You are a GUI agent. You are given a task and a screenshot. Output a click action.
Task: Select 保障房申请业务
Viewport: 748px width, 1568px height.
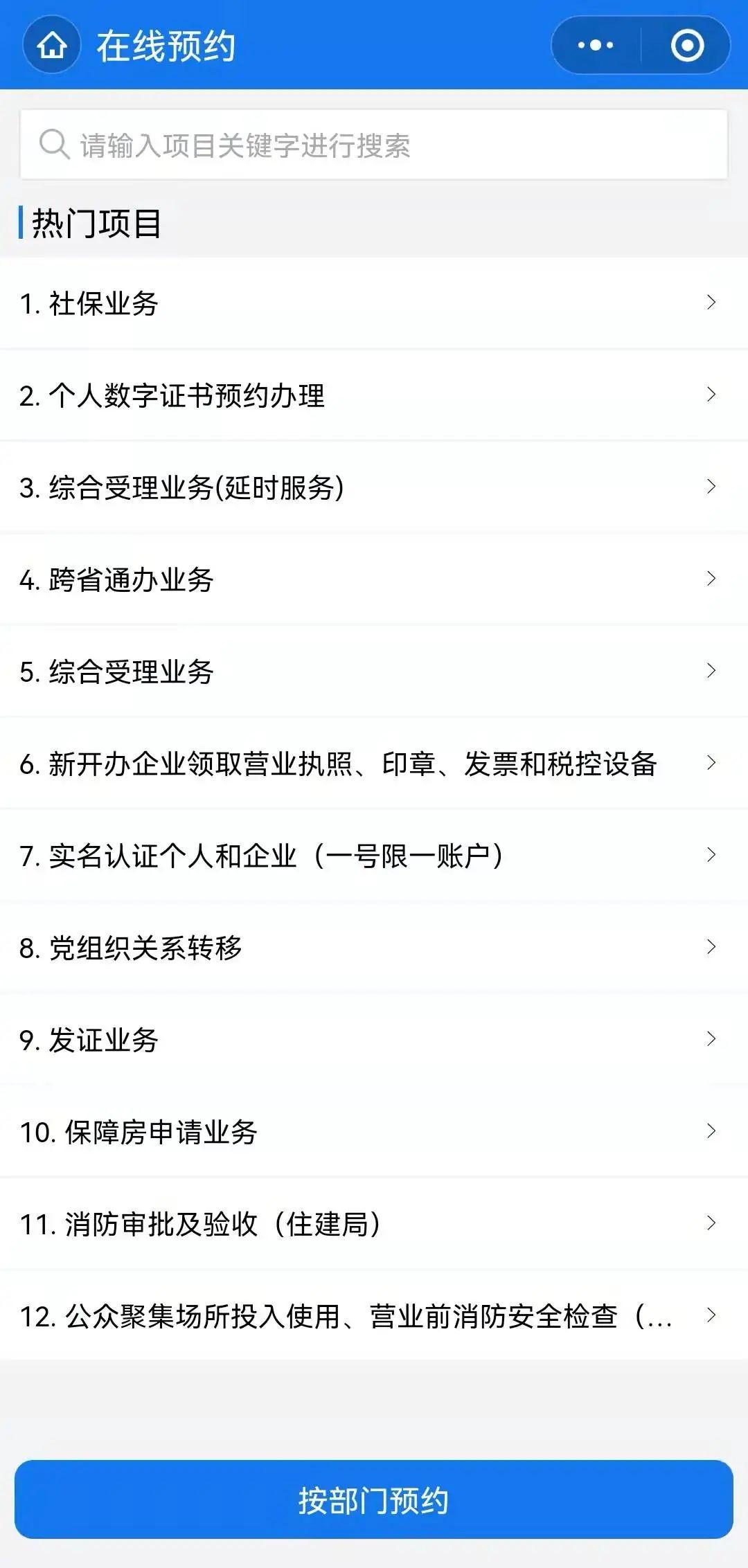tap(374, 1132)
